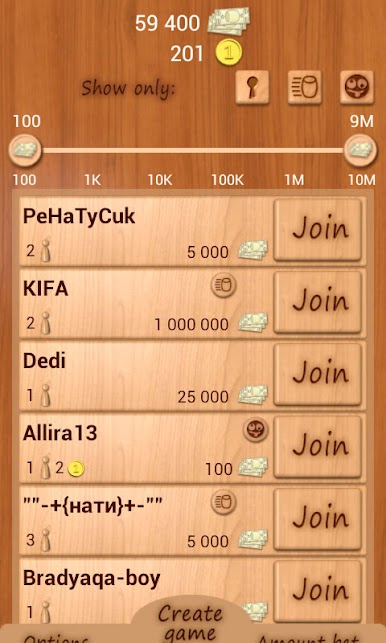Image resolution: width=386 pixels, height=643 pixels.
Task: Join Dedi's game
Action: coord(318,374)
